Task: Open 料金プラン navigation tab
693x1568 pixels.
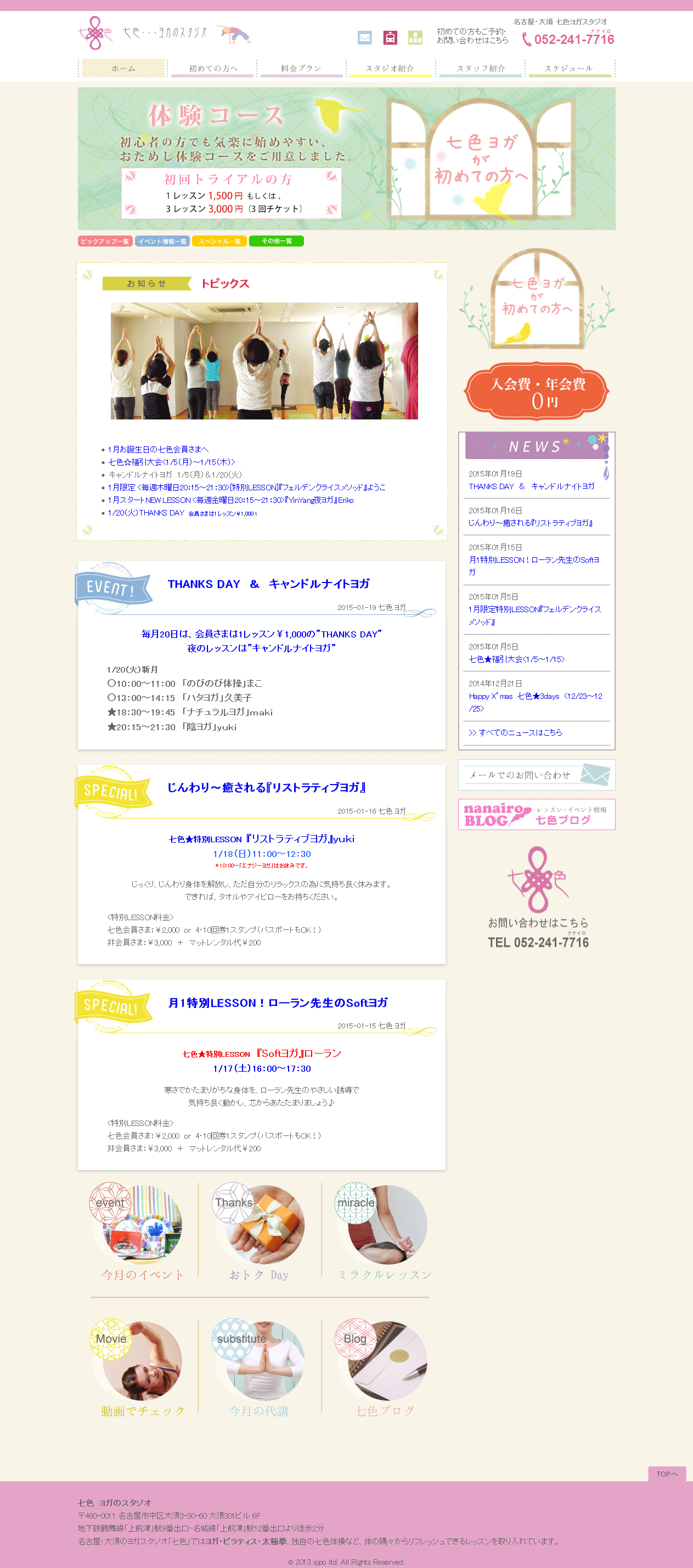Action: pyautogui.click(x=301, y=68)
